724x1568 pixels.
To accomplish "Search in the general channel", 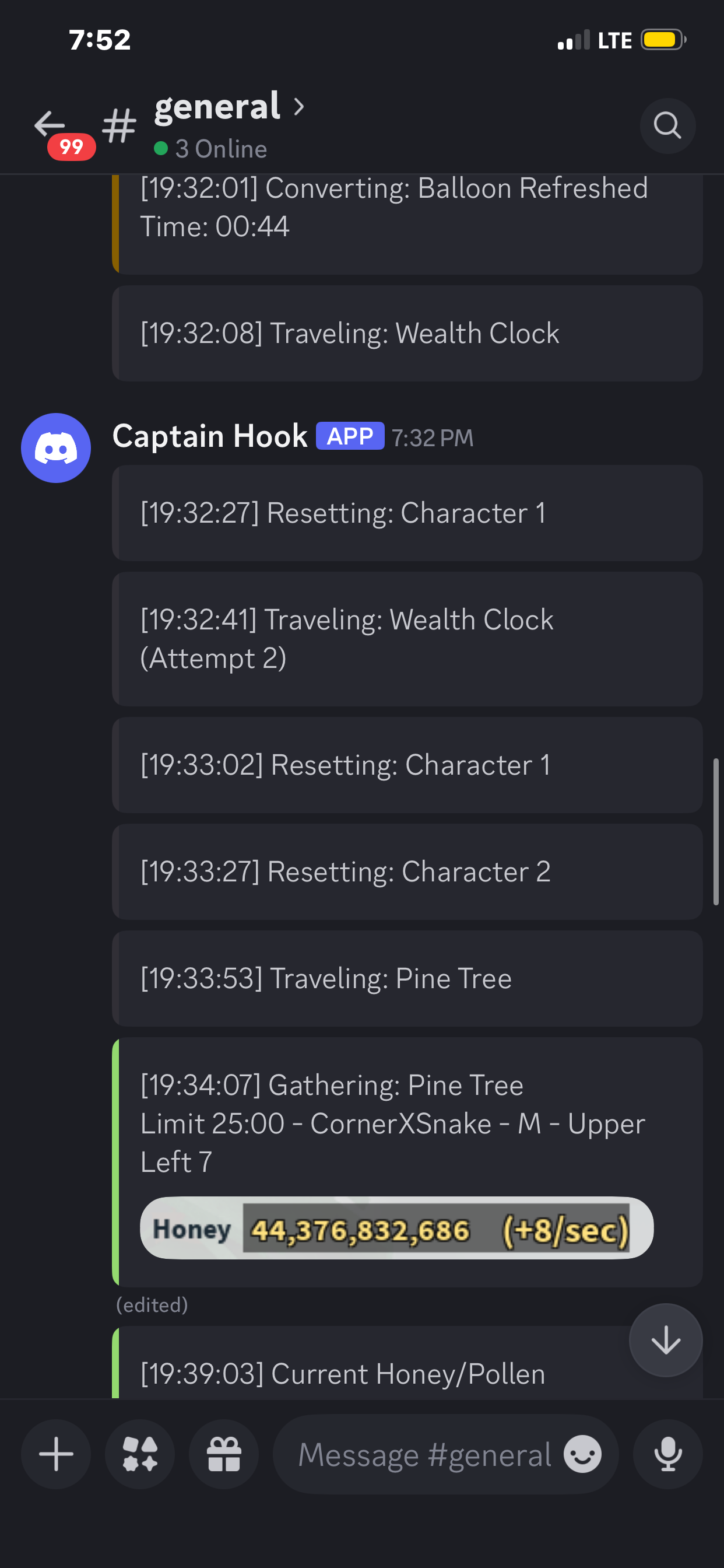I will 667,126.
